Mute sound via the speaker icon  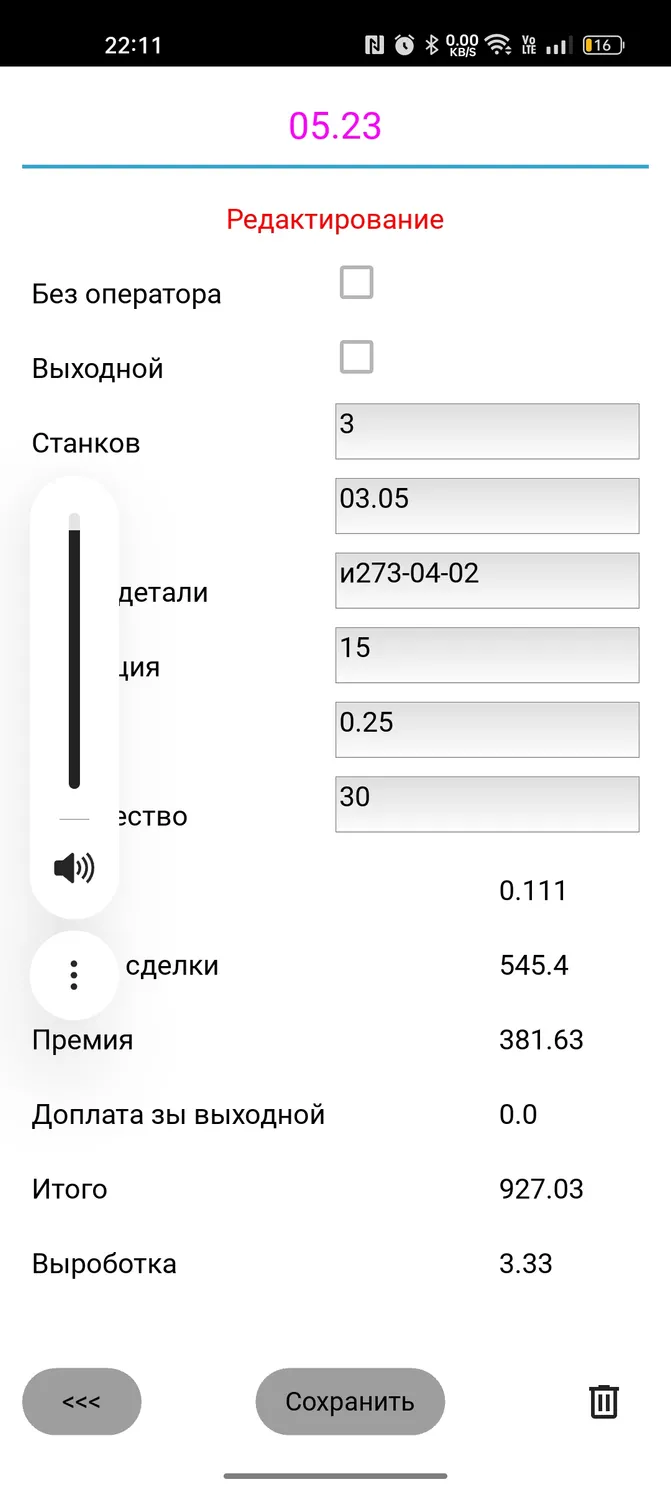point(74,868)
